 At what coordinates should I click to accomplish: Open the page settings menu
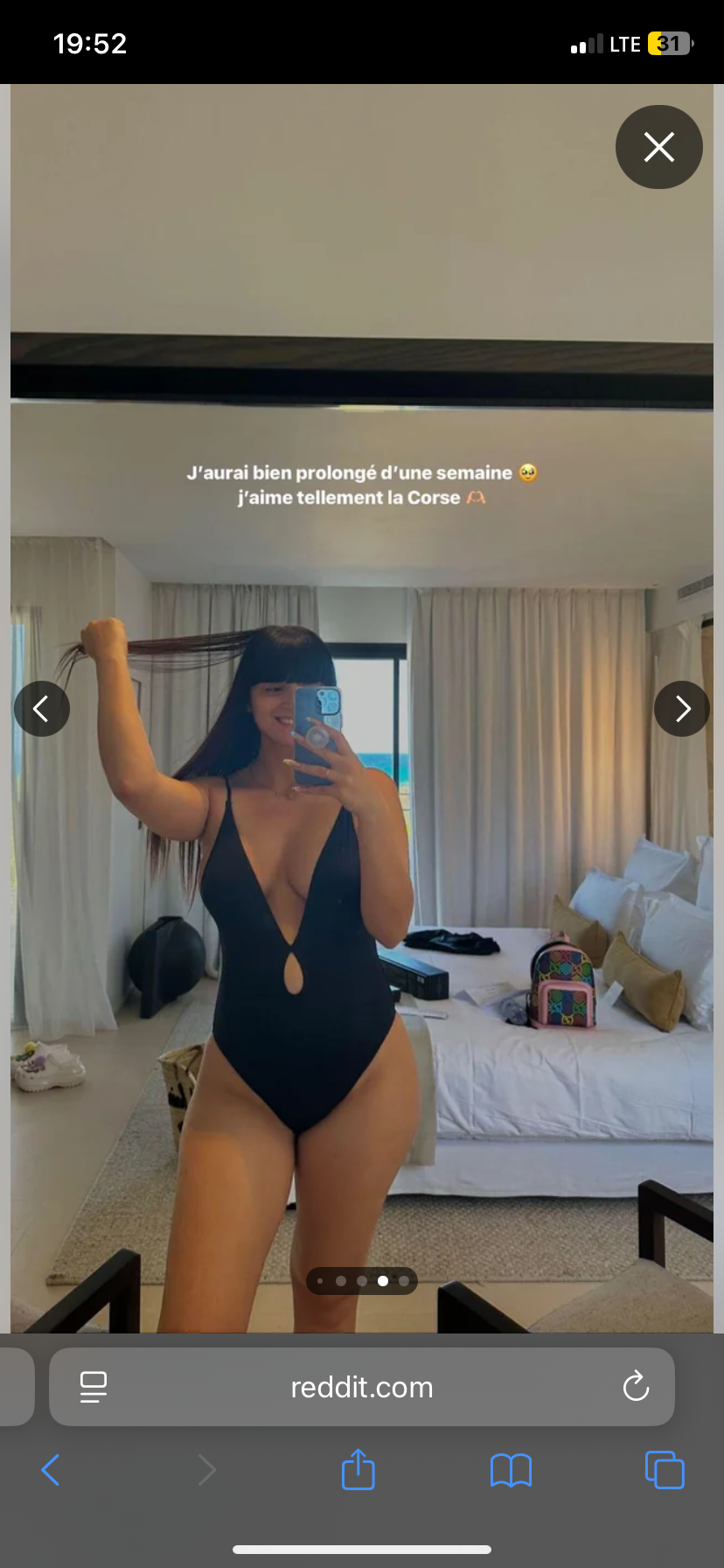point(94,1387)
